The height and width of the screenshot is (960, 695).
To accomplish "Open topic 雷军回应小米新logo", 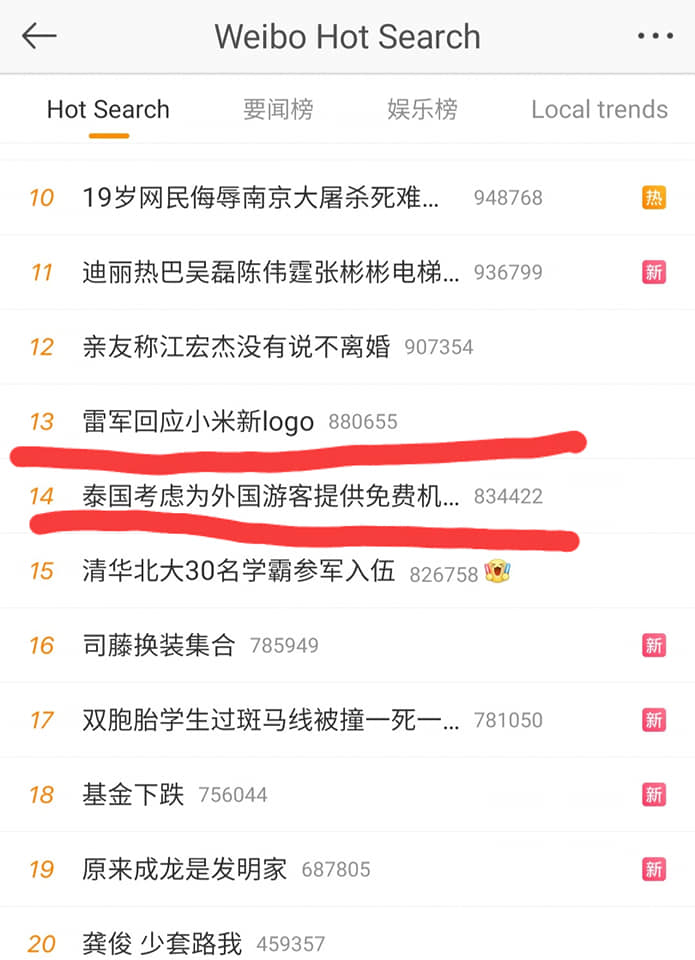I will click(x=198, y=421).
